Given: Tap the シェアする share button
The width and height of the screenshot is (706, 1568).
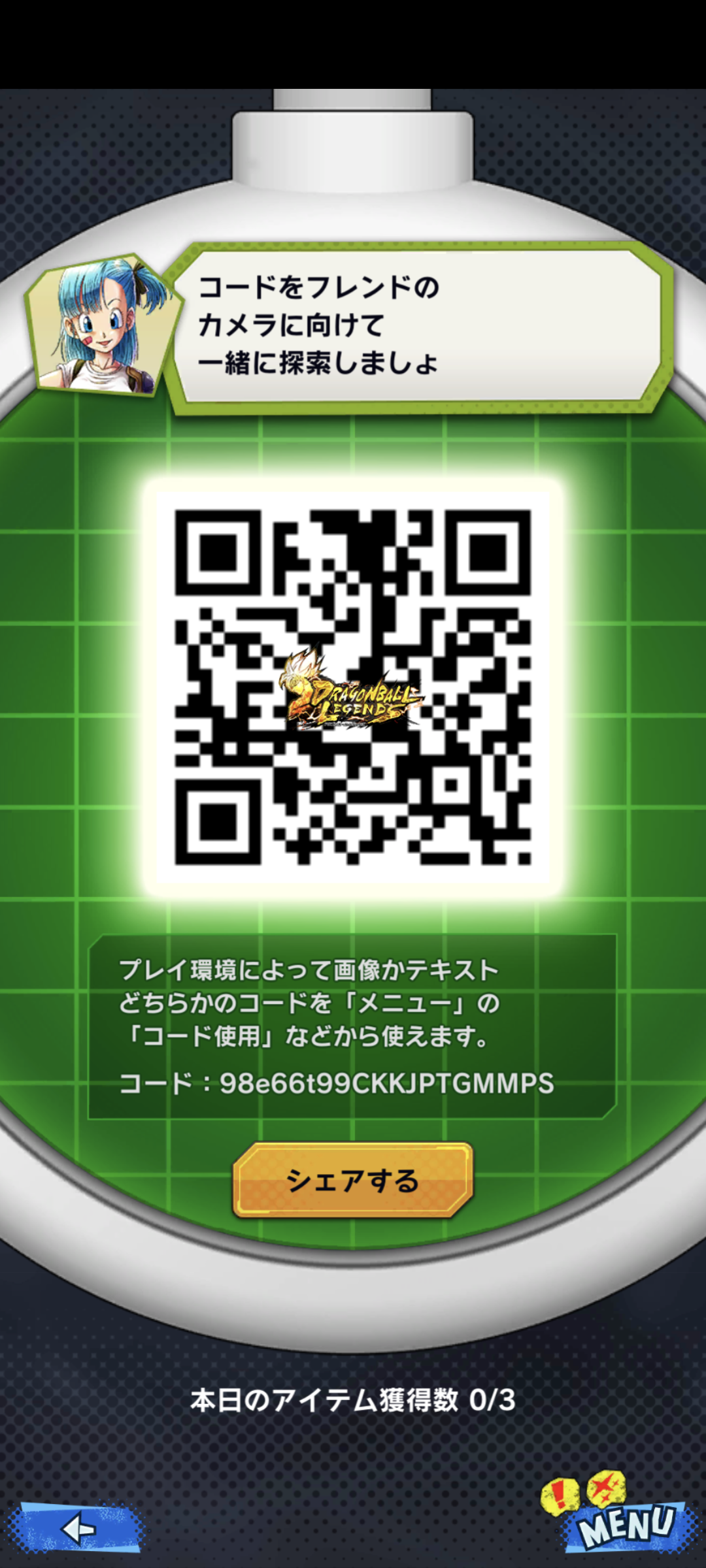Looking at the screenshot, I should tap(353, 1180).
